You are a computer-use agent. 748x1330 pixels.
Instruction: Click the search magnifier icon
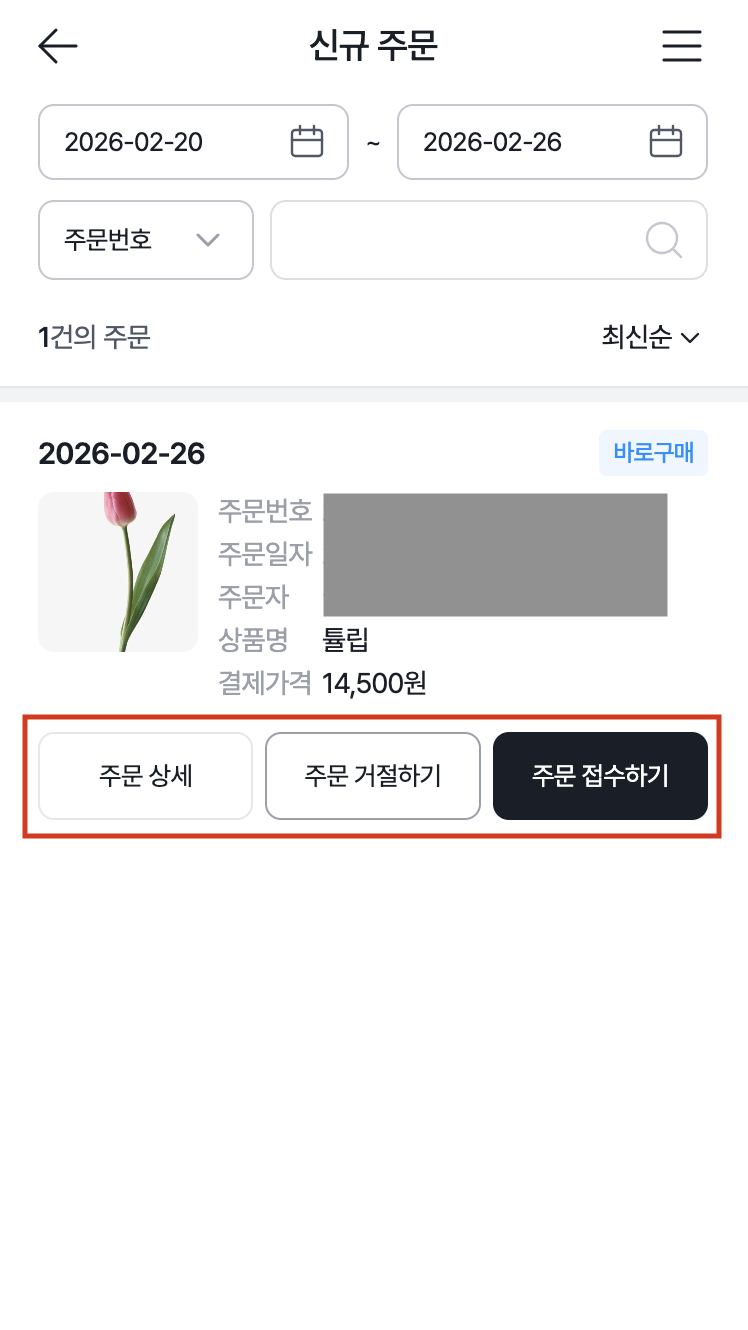662,240
